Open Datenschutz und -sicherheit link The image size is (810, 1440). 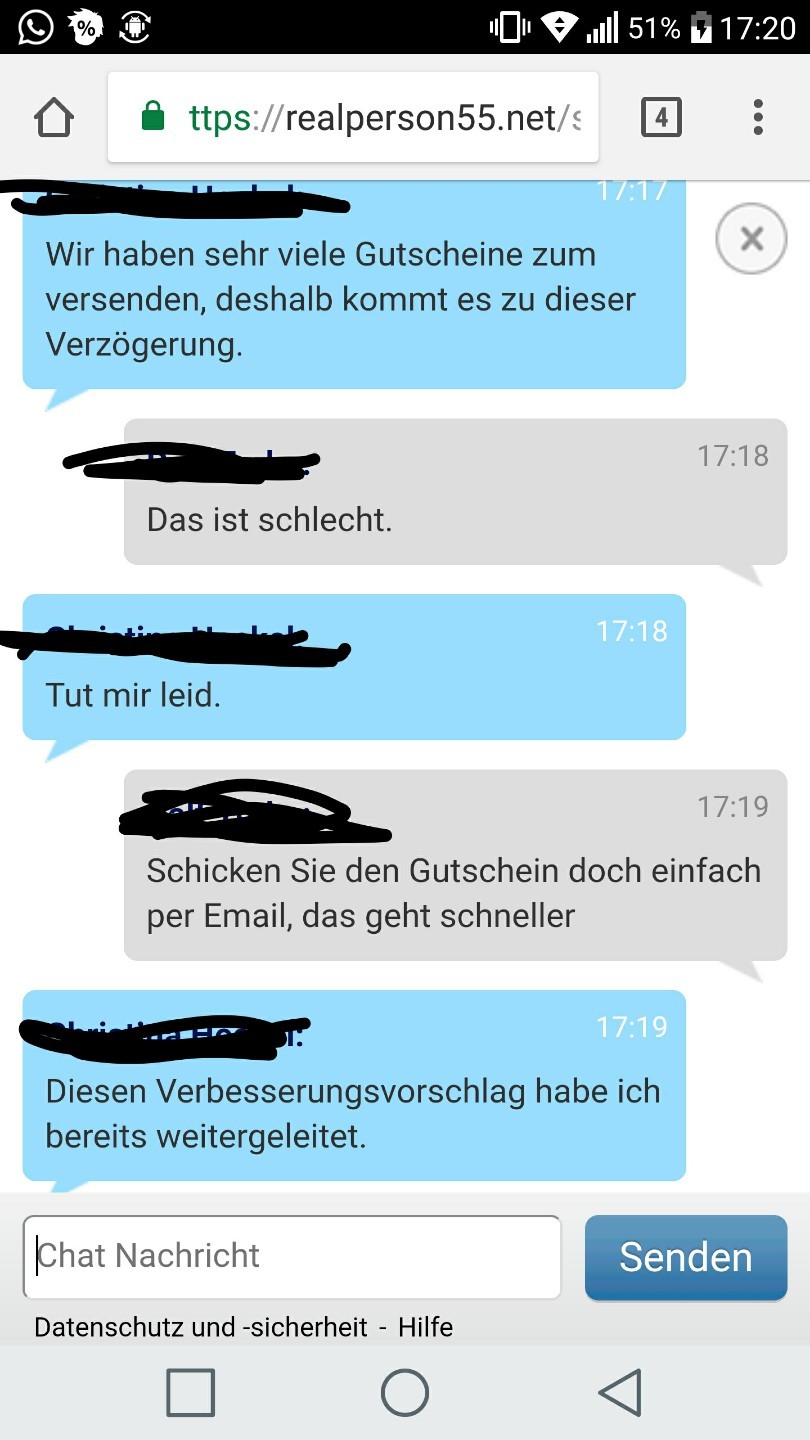pyautogui.click(x=201, y=1328)
